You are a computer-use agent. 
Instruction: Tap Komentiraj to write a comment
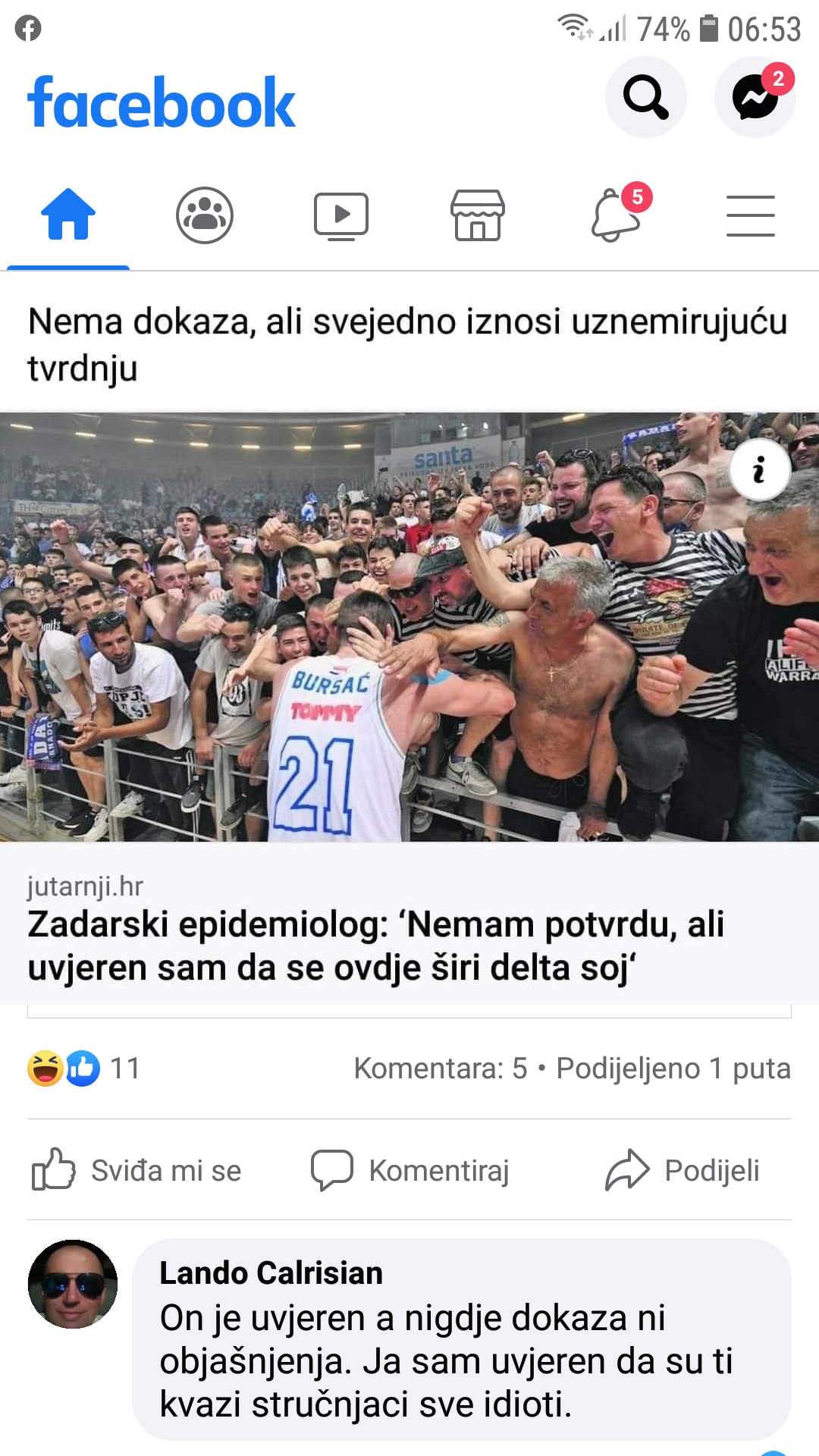410,1170
